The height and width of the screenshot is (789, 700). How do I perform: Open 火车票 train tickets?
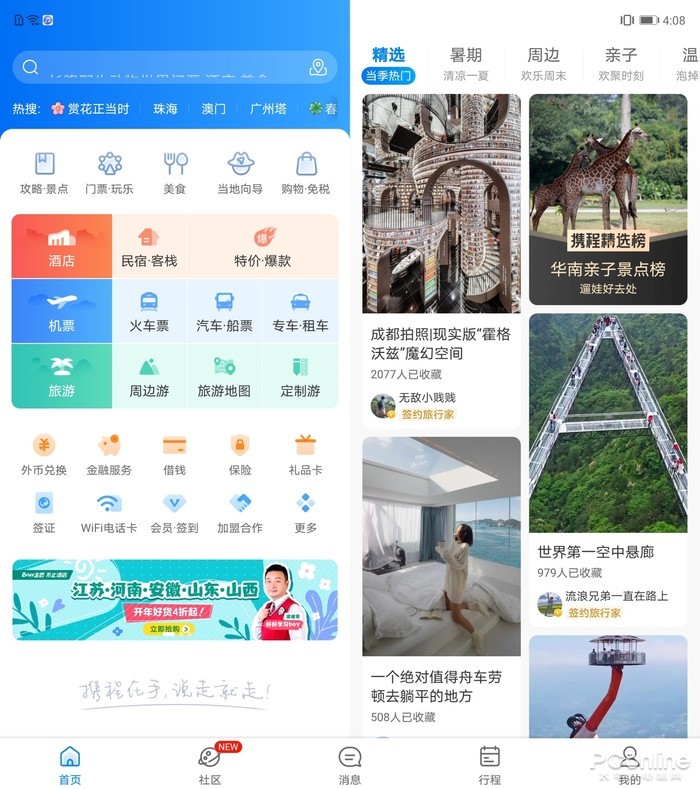coord(149,311)
